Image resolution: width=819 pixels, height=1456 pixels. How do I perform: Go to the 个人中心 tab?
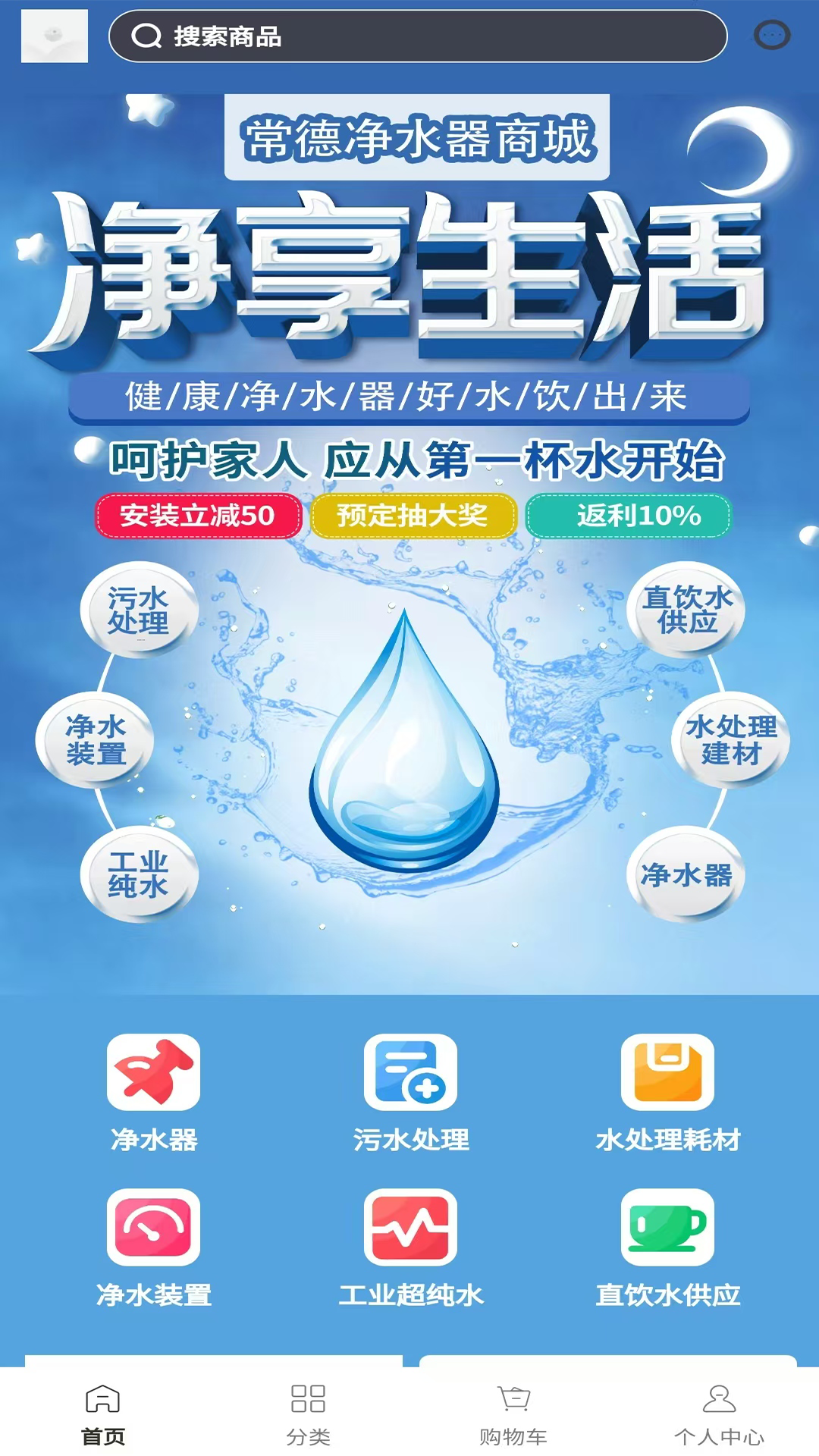coord(719,1414)
